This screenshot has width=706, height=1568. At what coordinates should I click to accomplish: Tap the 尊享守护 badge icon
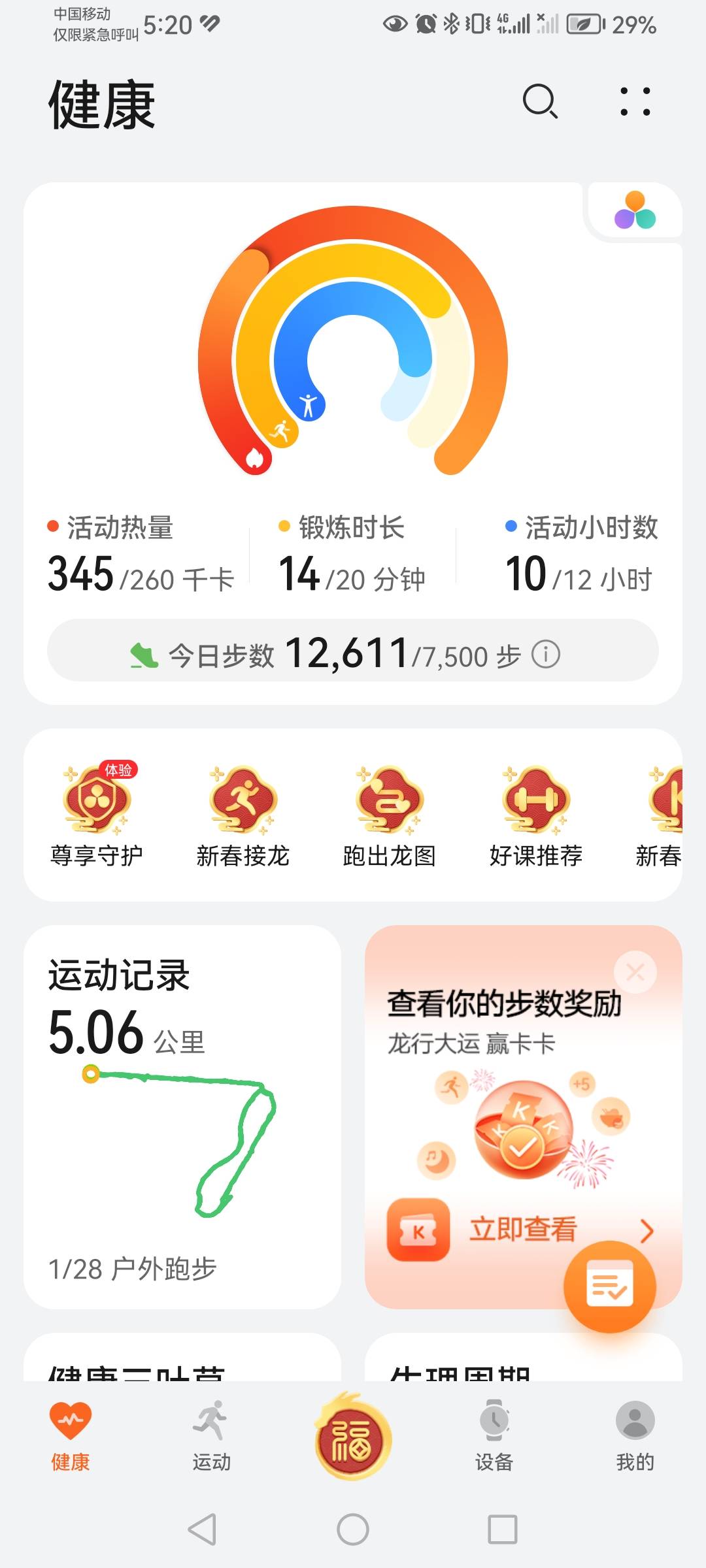tap(97, 798)
